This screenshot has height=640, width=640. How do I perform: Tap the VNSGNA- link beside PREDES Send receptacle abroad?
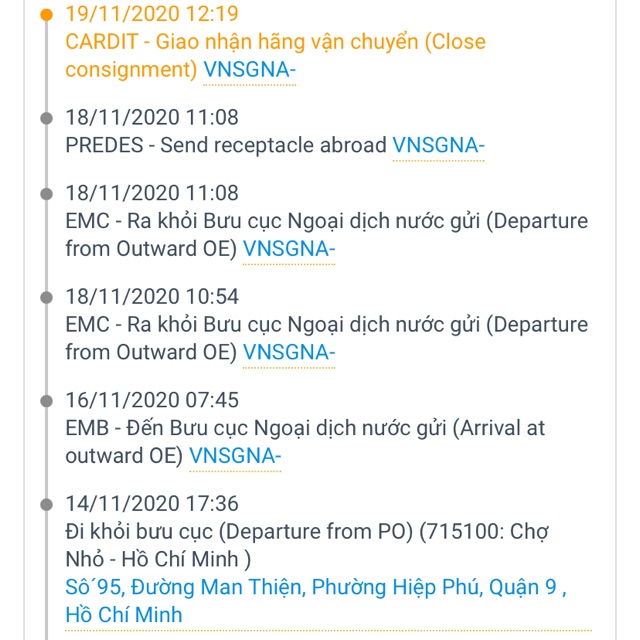[x=438, y=146]
